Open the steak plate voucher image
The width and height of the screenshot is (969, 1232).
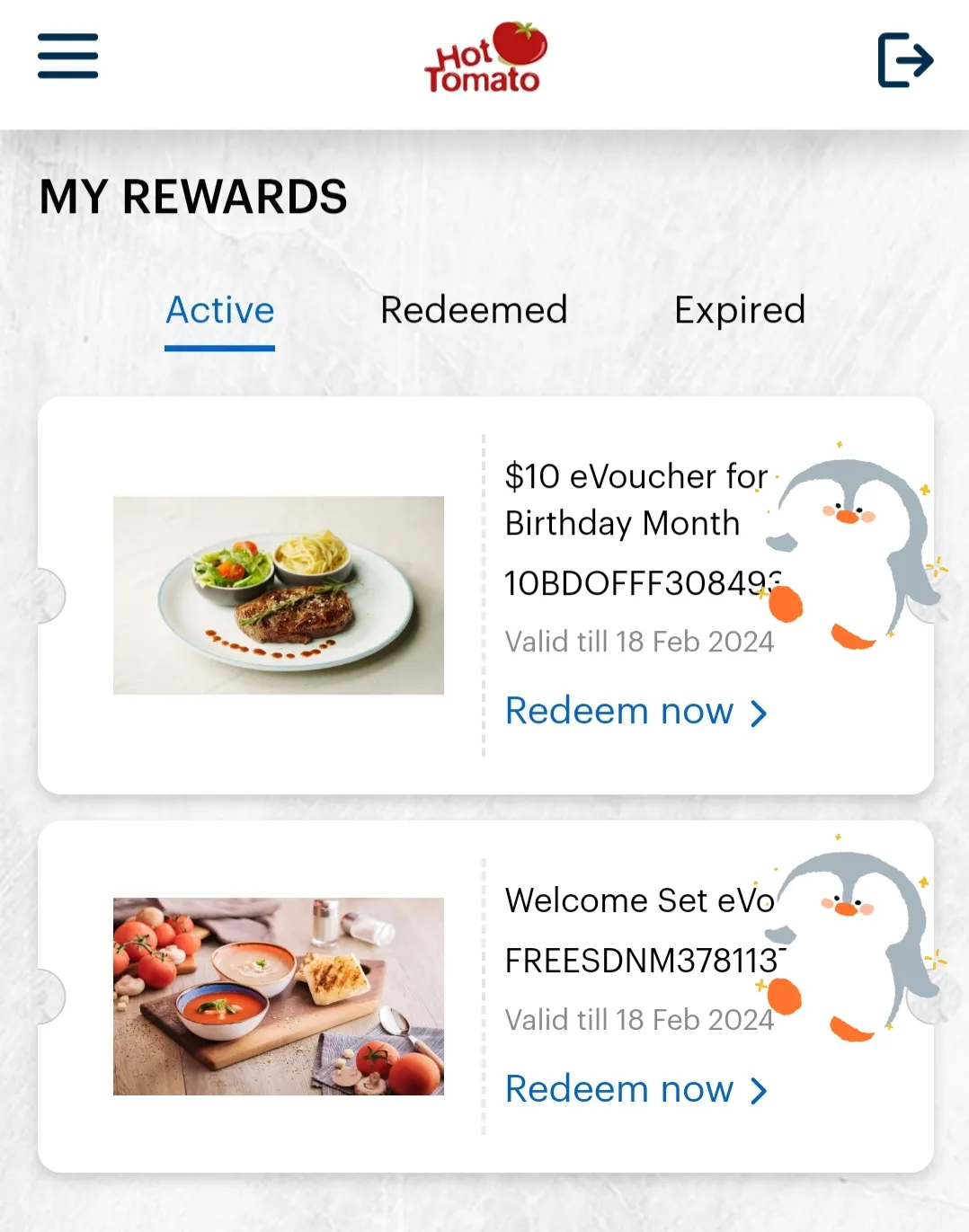pyautogui.click(x=279, y=595)
